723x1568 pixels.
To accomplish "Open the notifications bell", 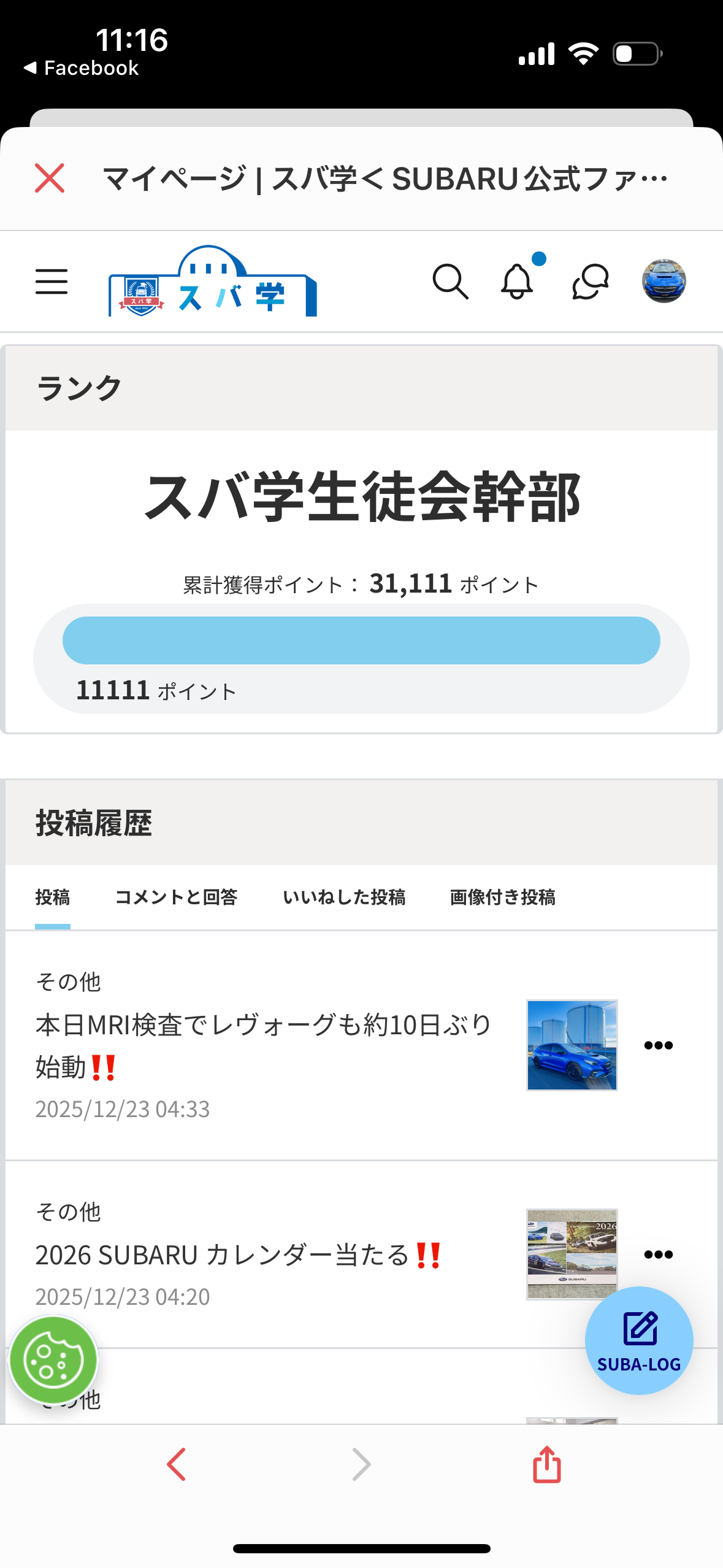I will [517, 282].
